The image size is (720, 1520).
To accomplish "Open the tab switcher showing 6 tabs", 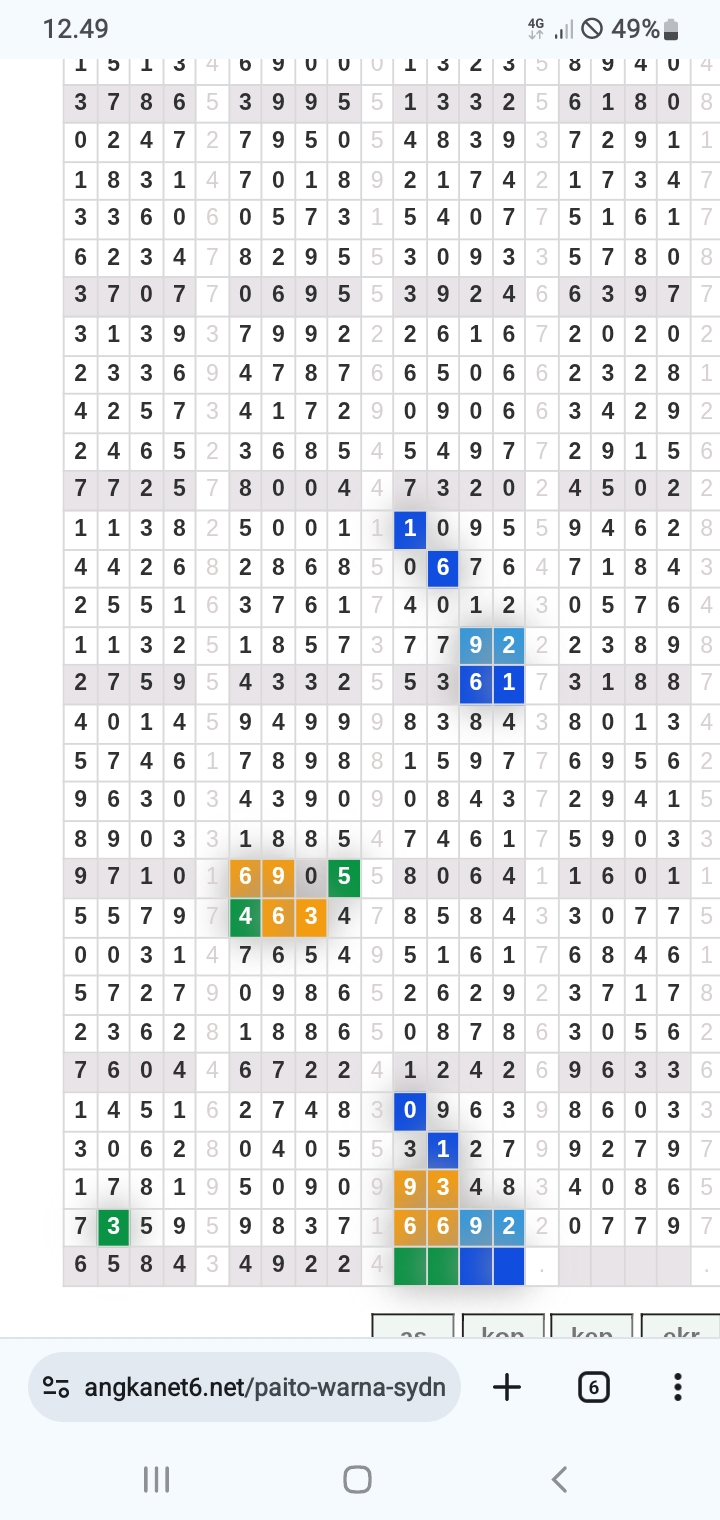I will pyautogui.click(x=594, y=1387).
